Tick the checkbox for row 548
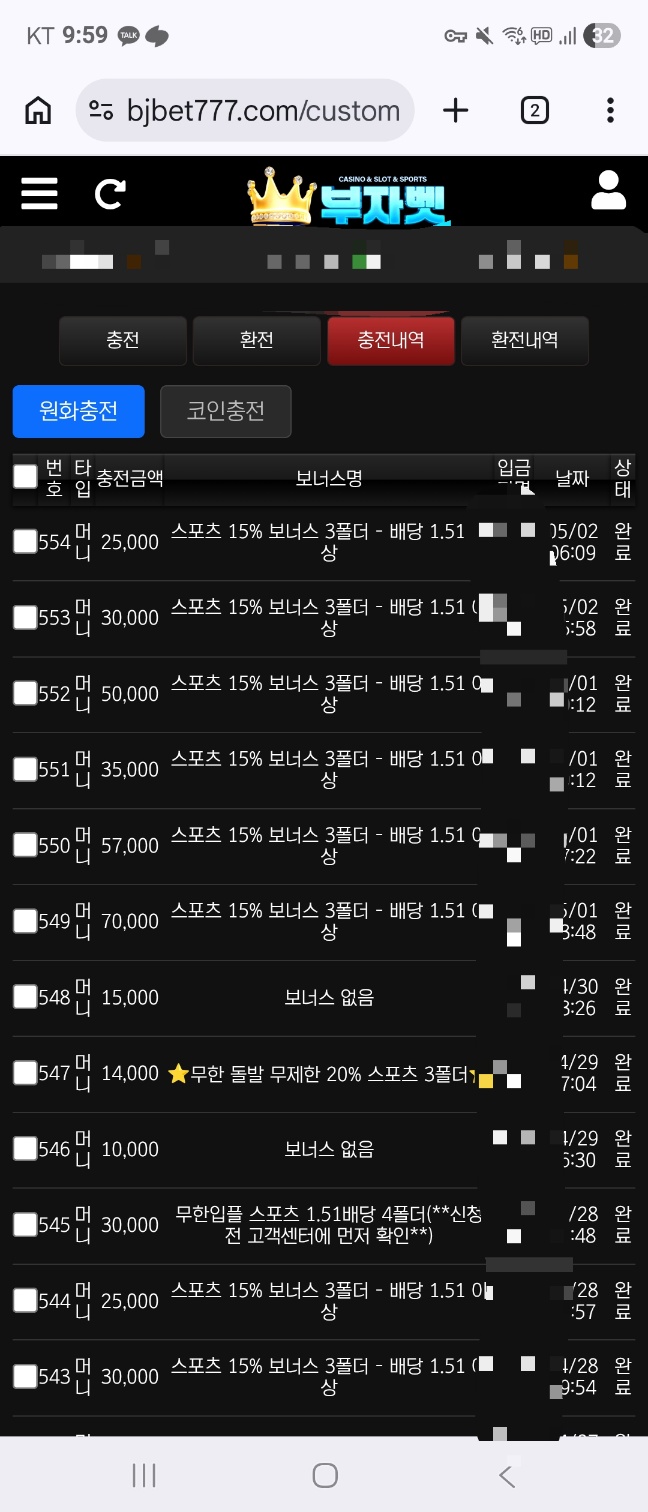This screenshot has height=1512, width=648. (25, 997)
